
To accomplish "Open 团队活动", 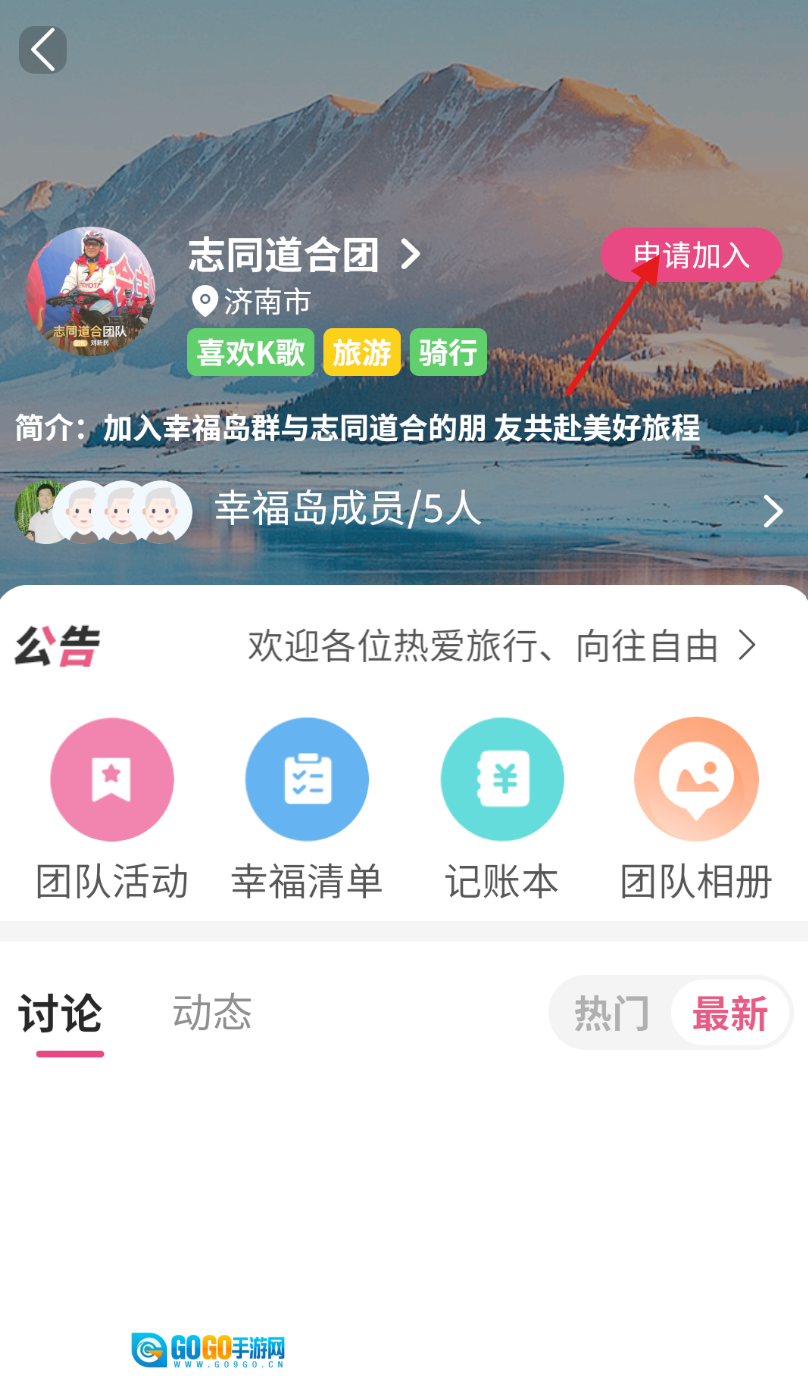I will click(112, 780).
